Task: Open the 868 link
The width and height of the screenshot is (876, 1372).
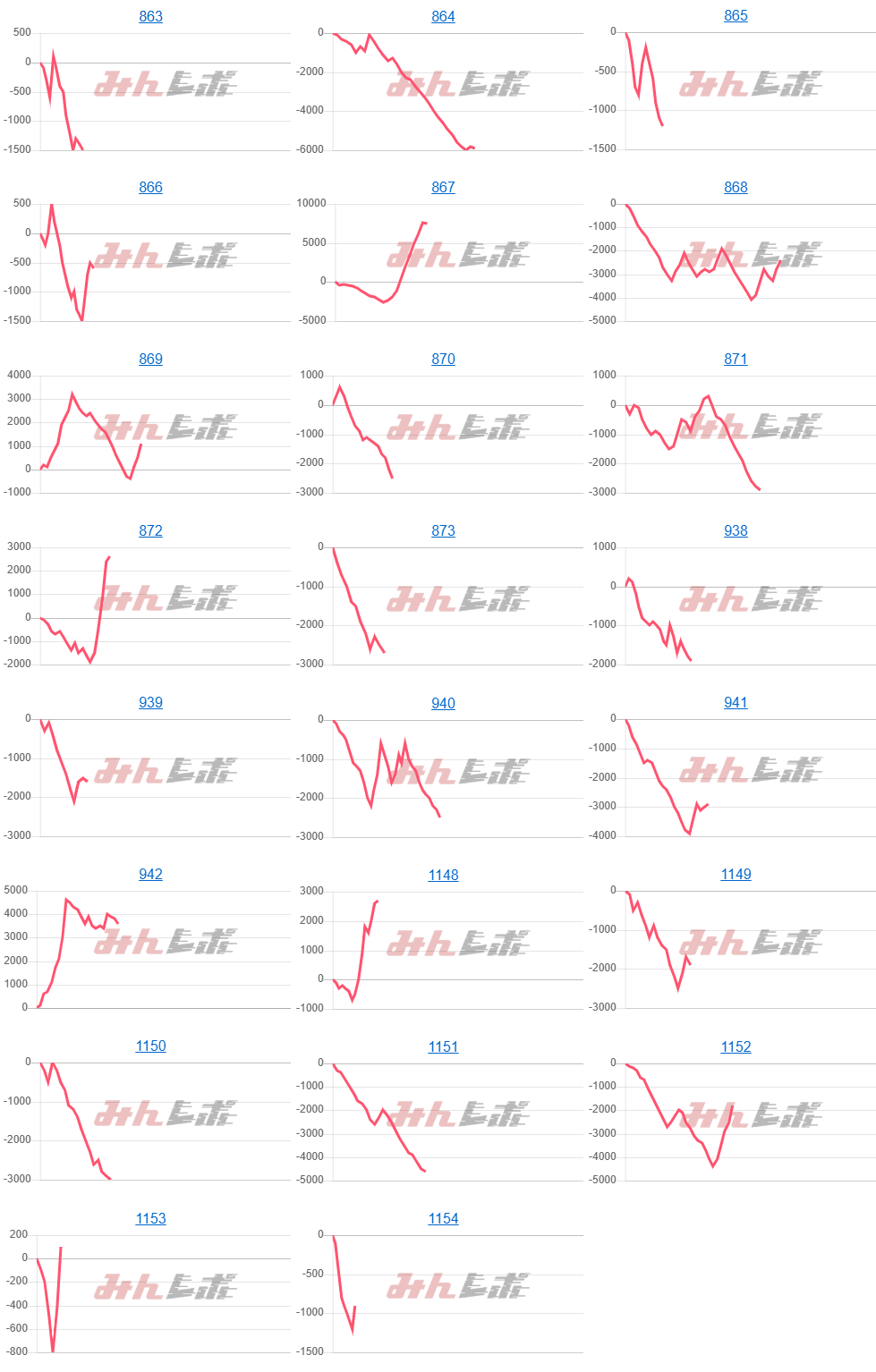Action: pos(736,187)
